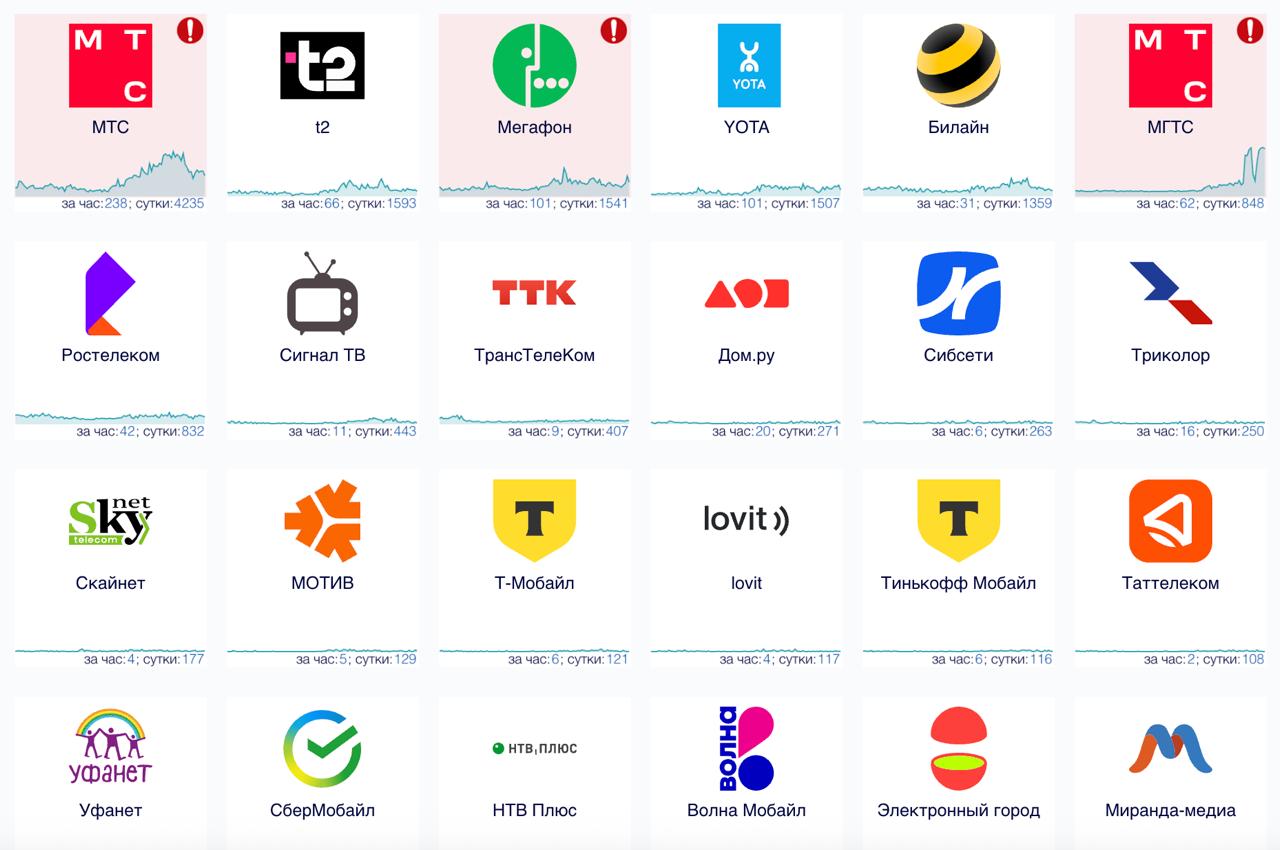View Сибсети reports card
The image size is (1280, 850).
click(958, 338)
